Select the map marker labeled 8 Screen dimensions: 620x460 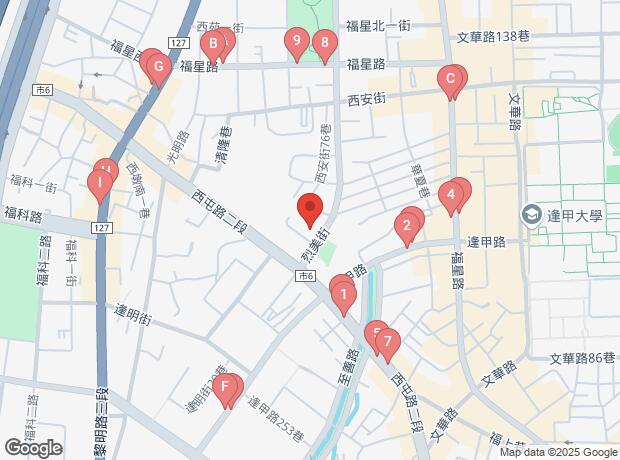[x=323, y=42]
